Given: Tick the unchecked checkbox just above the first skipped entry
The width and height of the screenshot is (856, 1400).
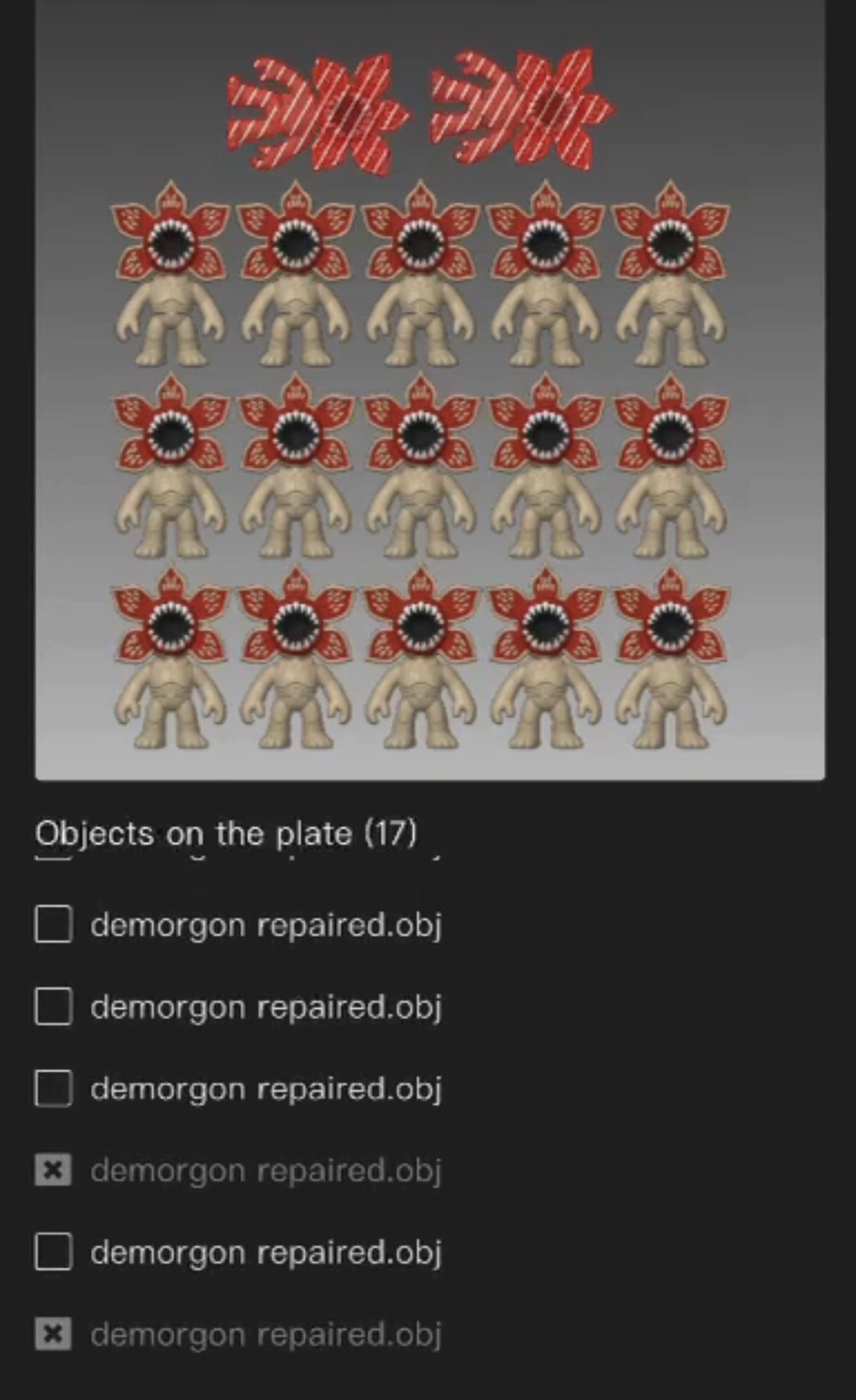Looking at the screenshot, I should click(53, 1088).
